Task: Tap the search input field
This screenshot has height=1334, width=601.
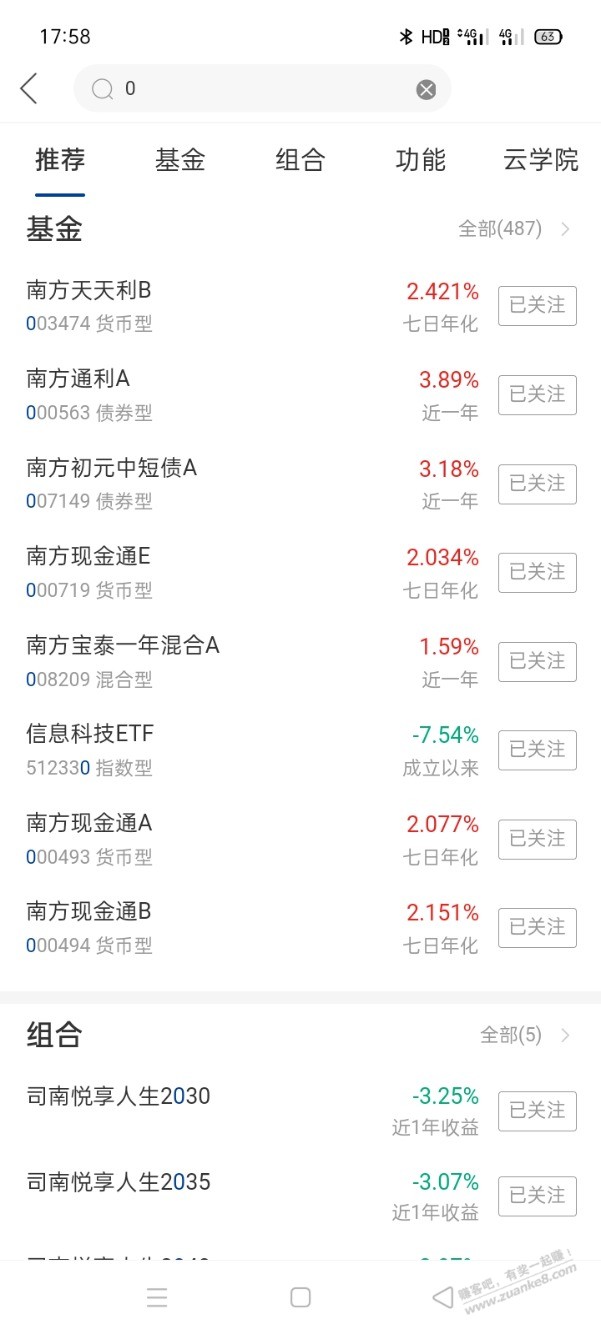Action: (262, 89)
